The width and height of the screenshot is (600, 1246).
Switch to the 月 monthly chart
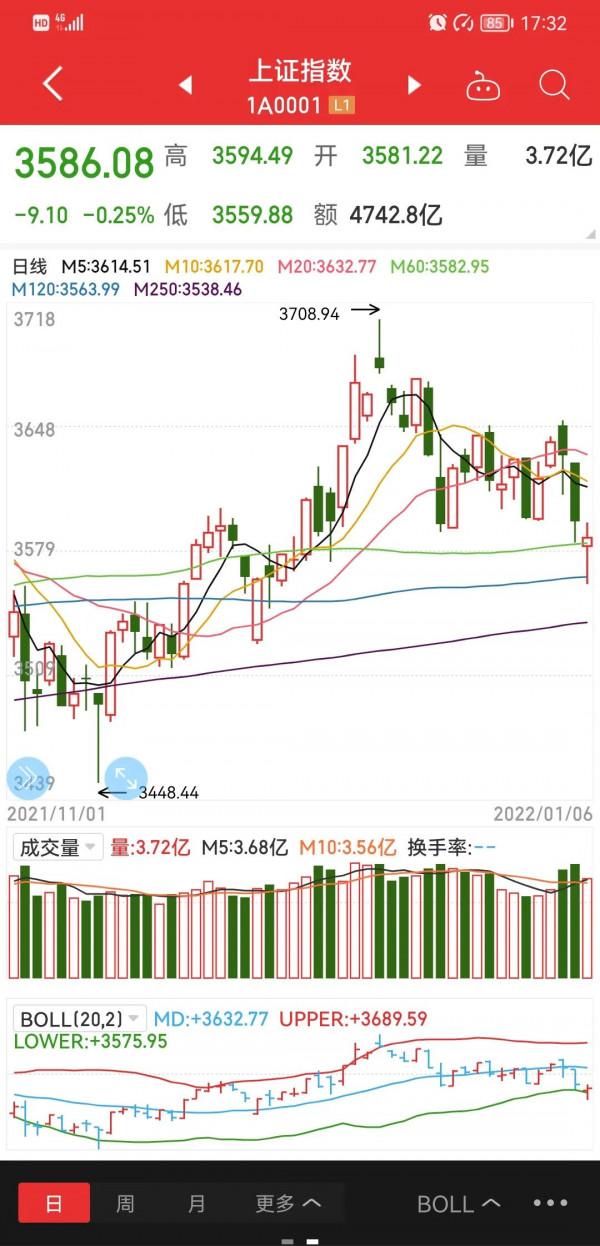(x=197, y=1203)
